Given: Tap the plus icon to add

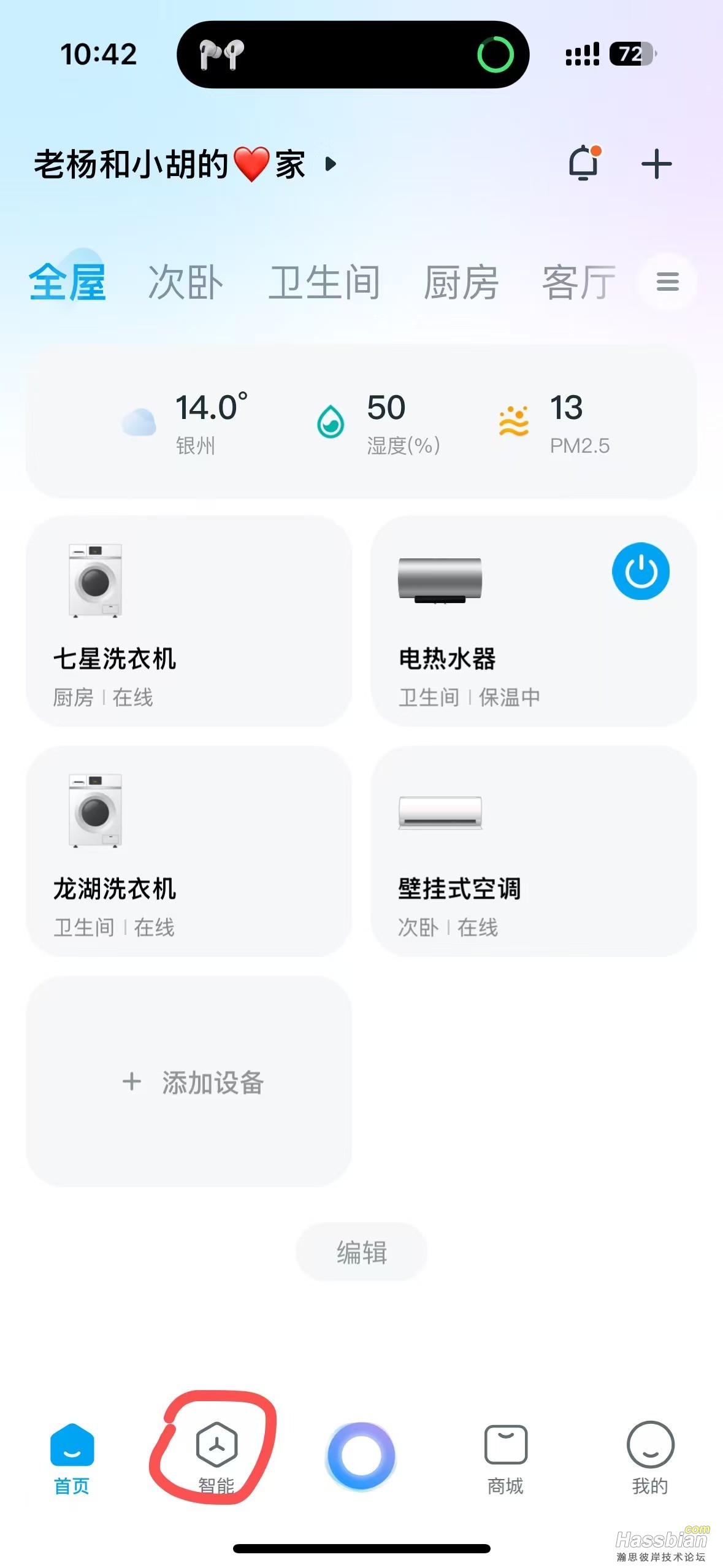Looking at the screenshot, I should point(656,164).
